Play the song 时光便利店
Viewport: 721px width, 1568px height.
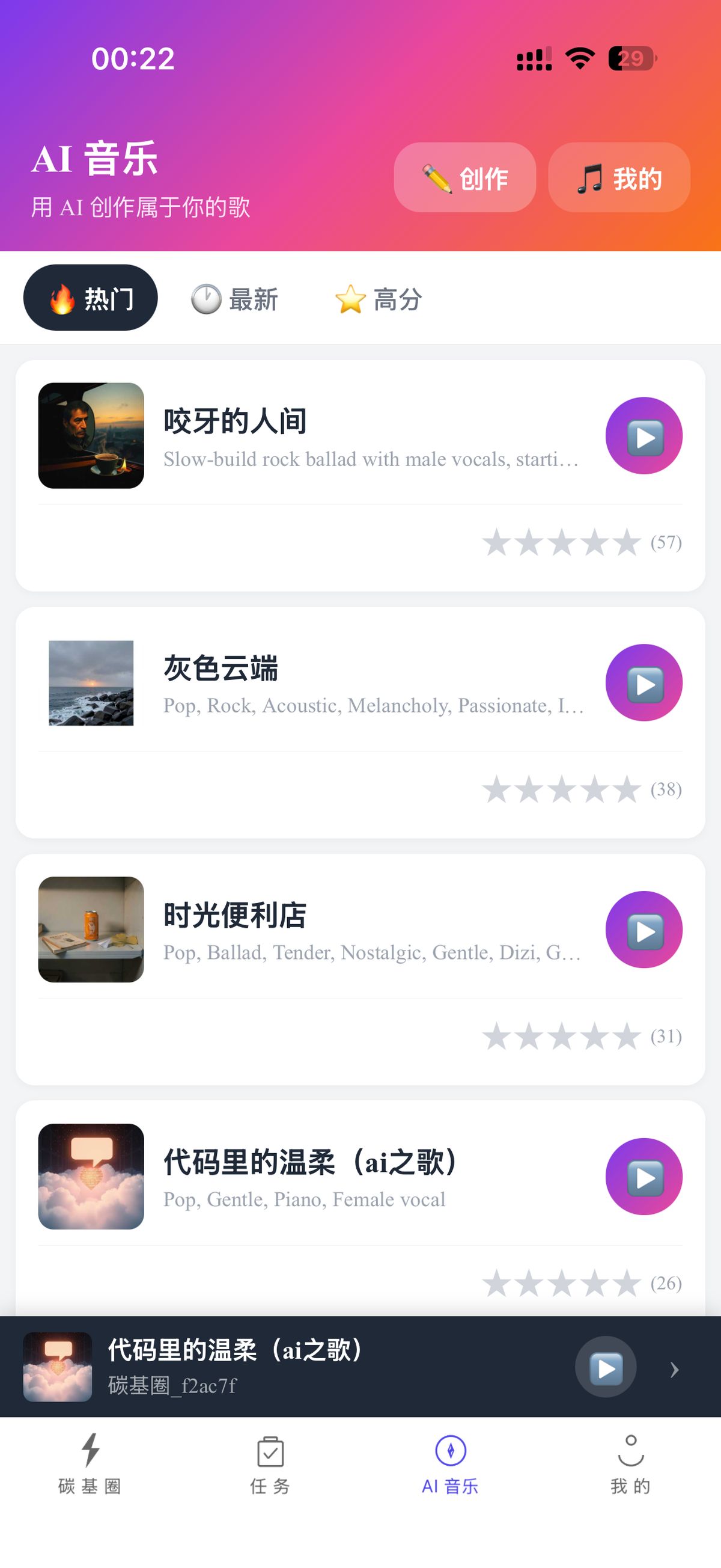point(643,929)
